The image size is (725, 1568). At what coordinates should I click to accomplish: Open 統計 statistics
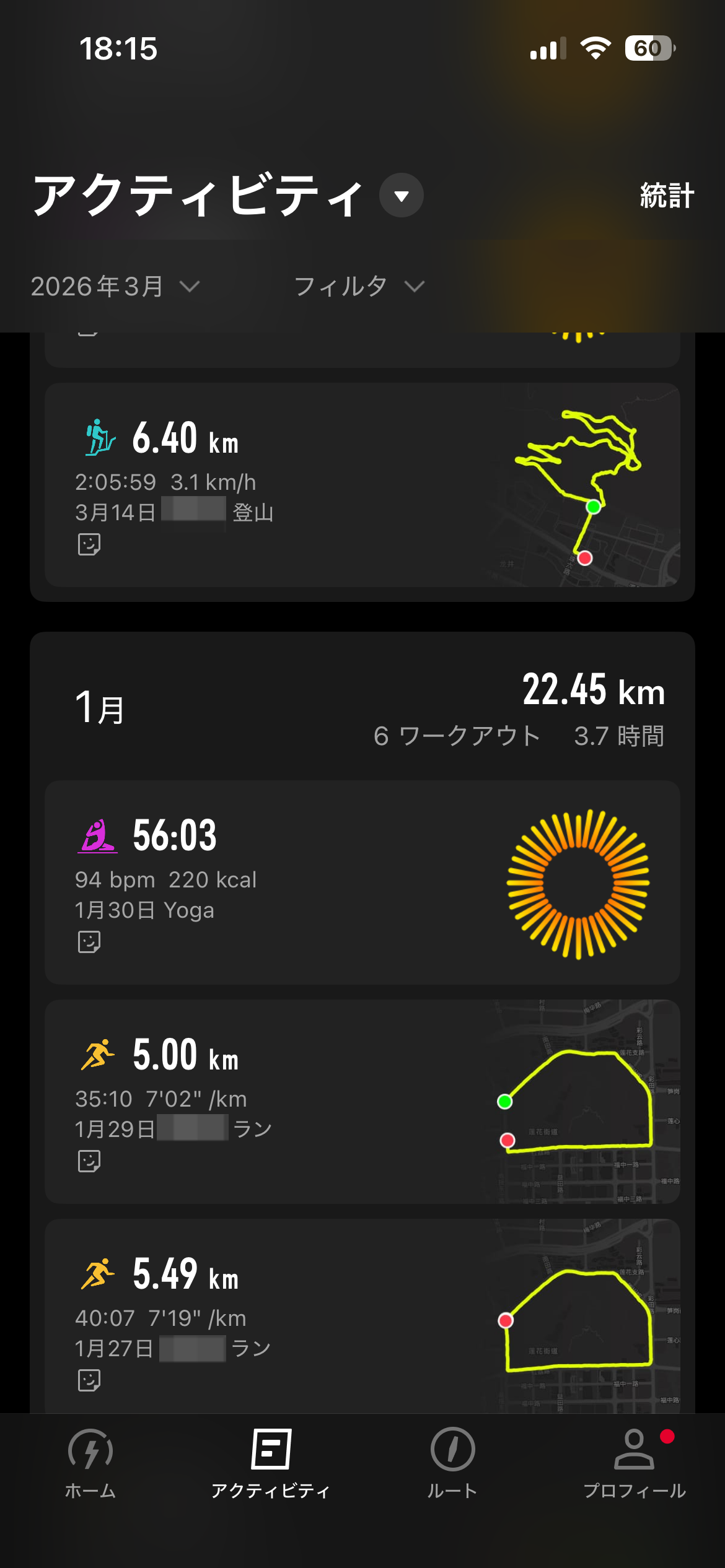667,196
